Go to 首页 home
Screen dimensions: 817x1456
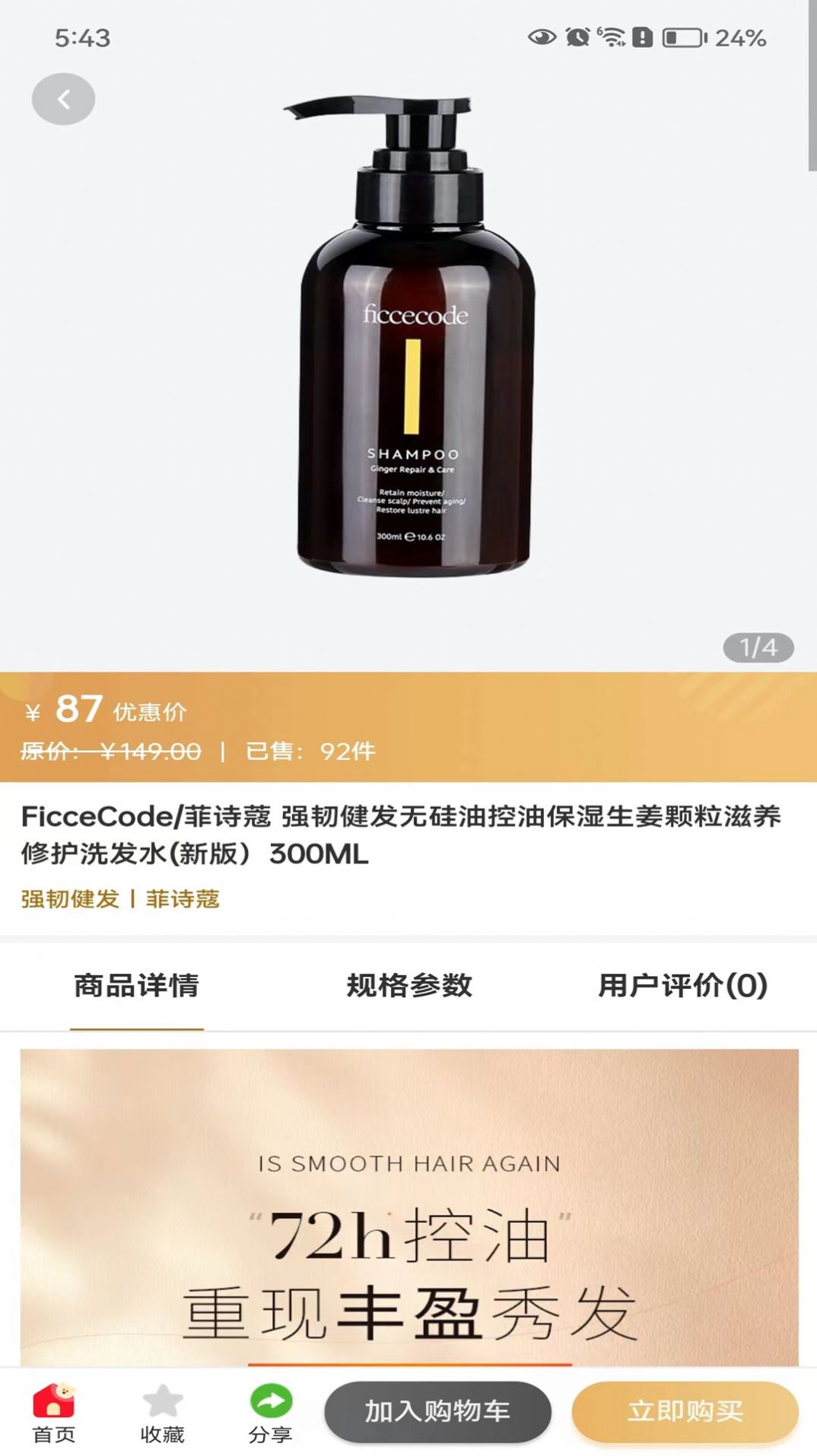pos(54,1413)
